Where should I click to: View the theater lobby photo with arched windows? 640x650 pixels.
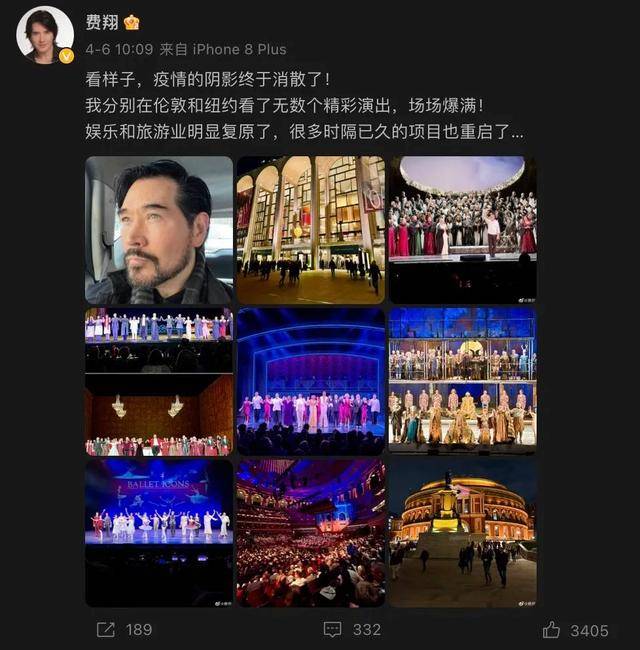click(x=310, y=230)
